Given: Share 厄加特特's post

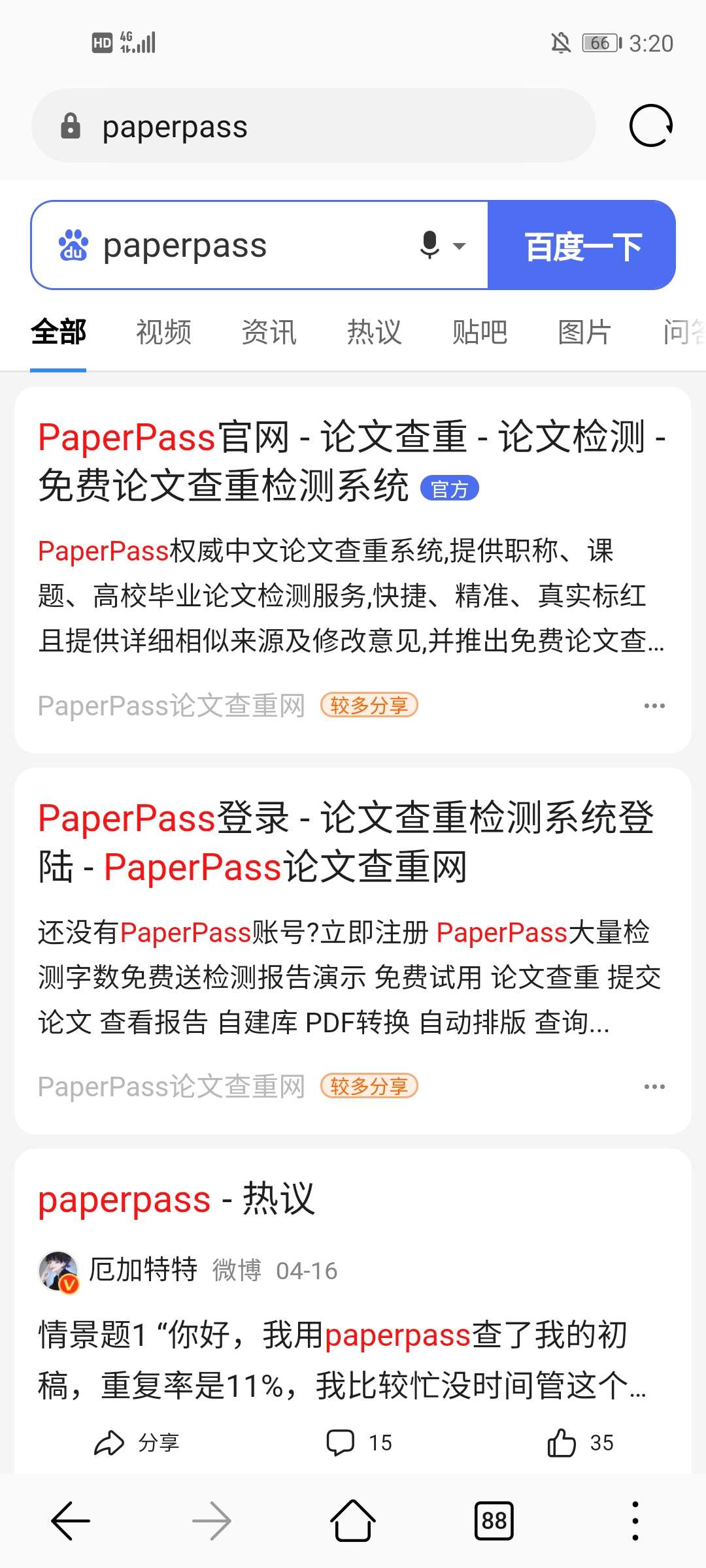Looking at the screenshot, I should point(137,1443).
